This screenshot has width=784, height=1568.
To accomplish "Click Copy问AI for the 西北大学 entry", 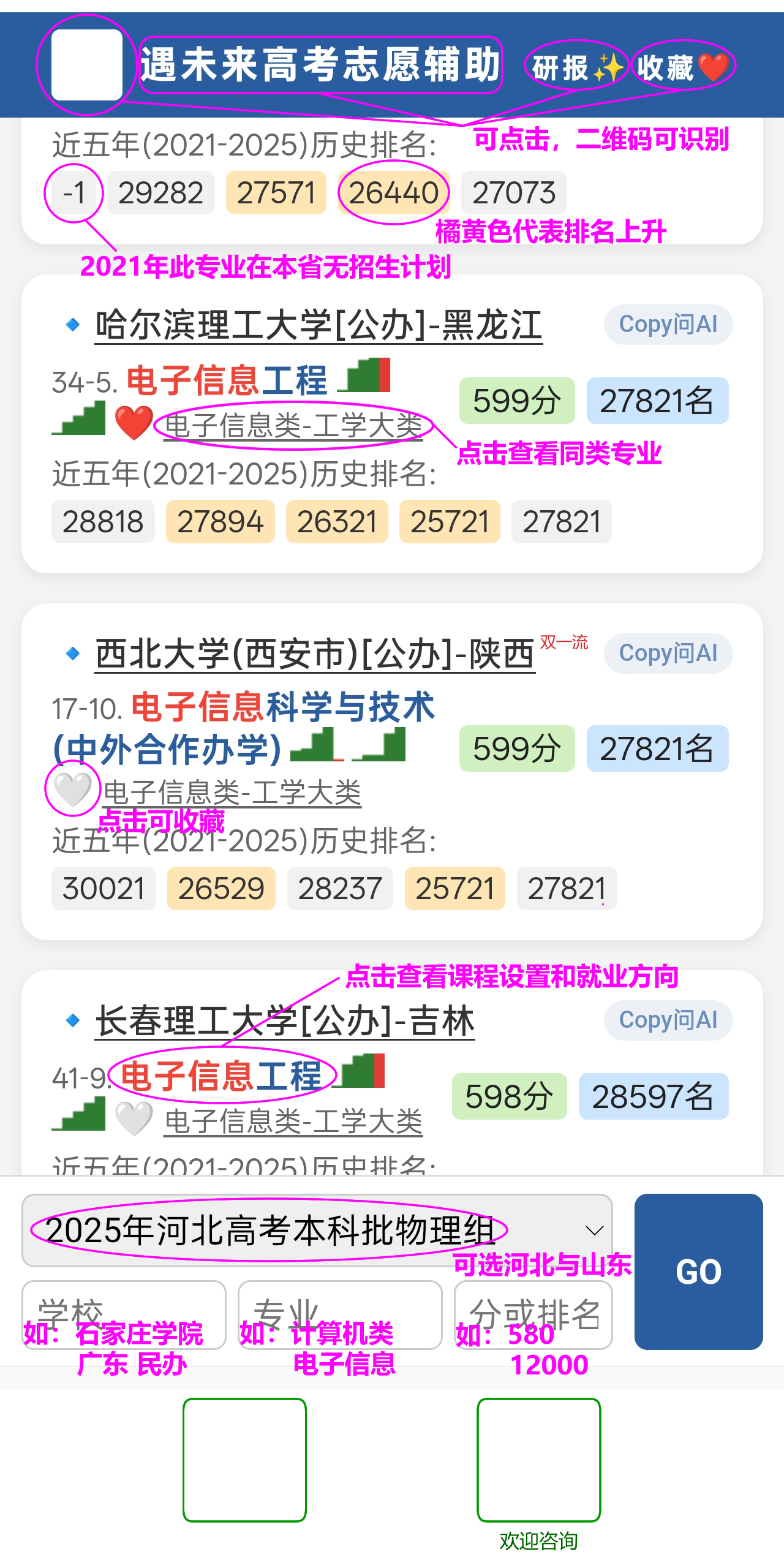I will tap(668, 653).
